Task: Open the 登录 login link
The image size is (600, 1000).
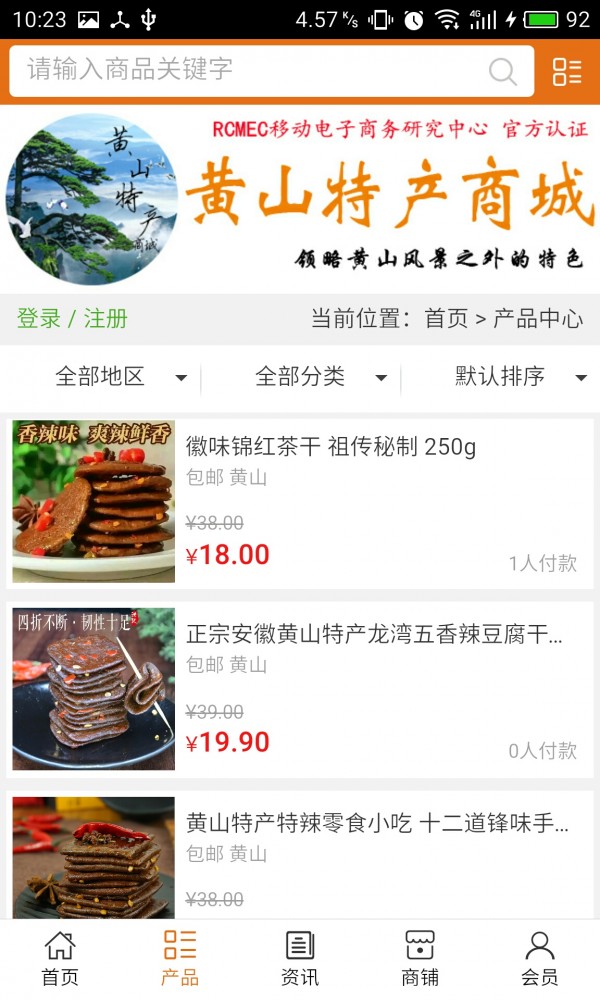Action: tap(39, 319)
